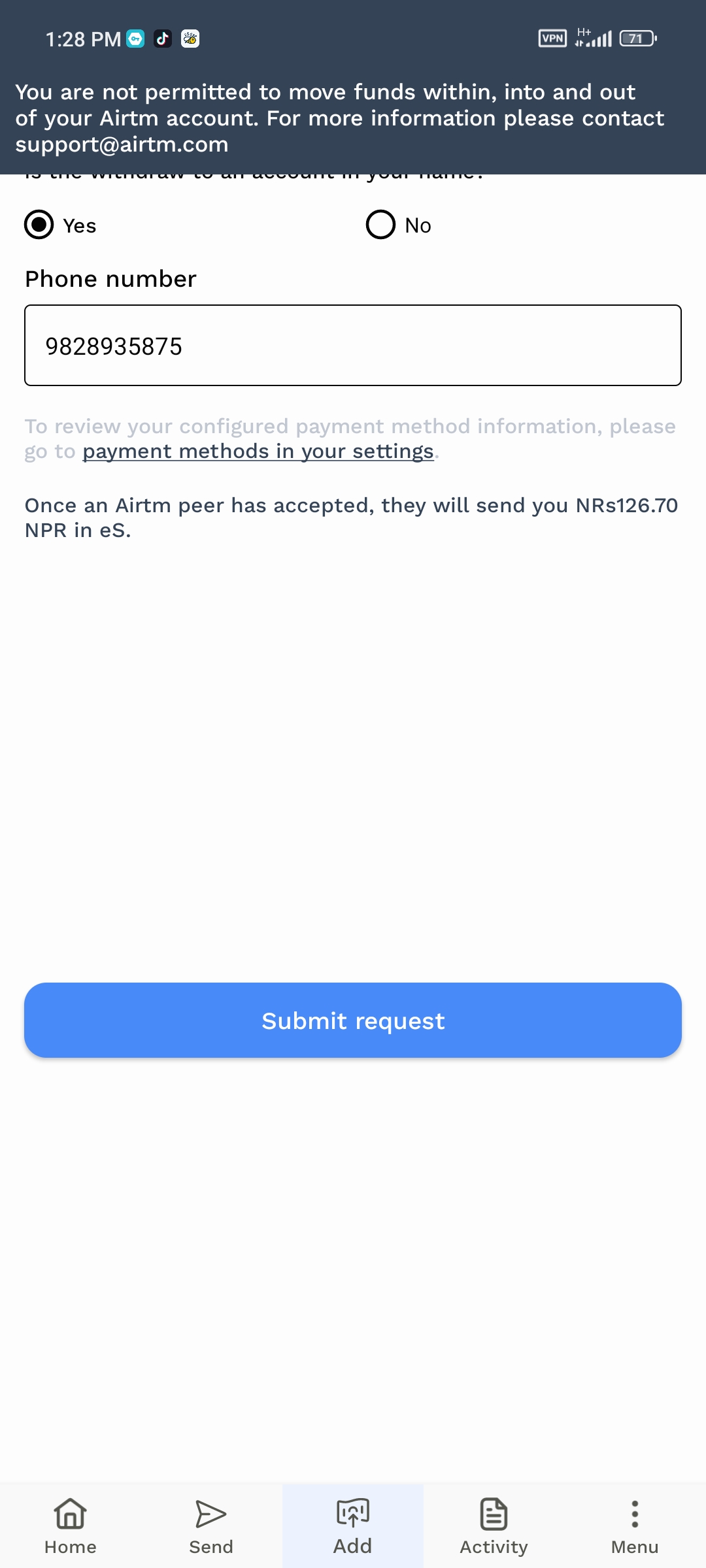View the Activity tab
The width and height of the screenshot is (706, 1568).
coord(494,1526)
